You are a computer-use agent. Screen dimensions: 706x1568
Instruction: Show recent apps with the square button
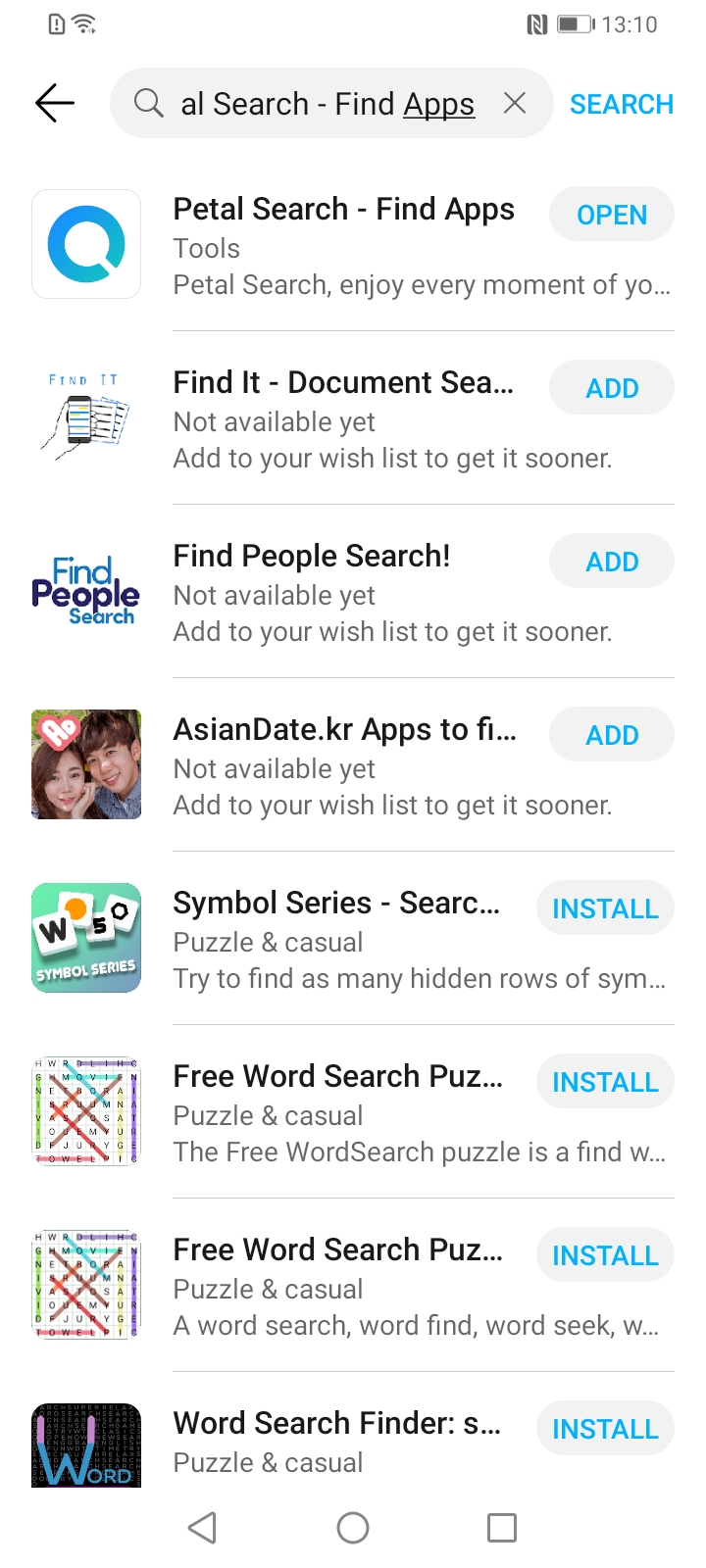click(x=502, y=1527)
